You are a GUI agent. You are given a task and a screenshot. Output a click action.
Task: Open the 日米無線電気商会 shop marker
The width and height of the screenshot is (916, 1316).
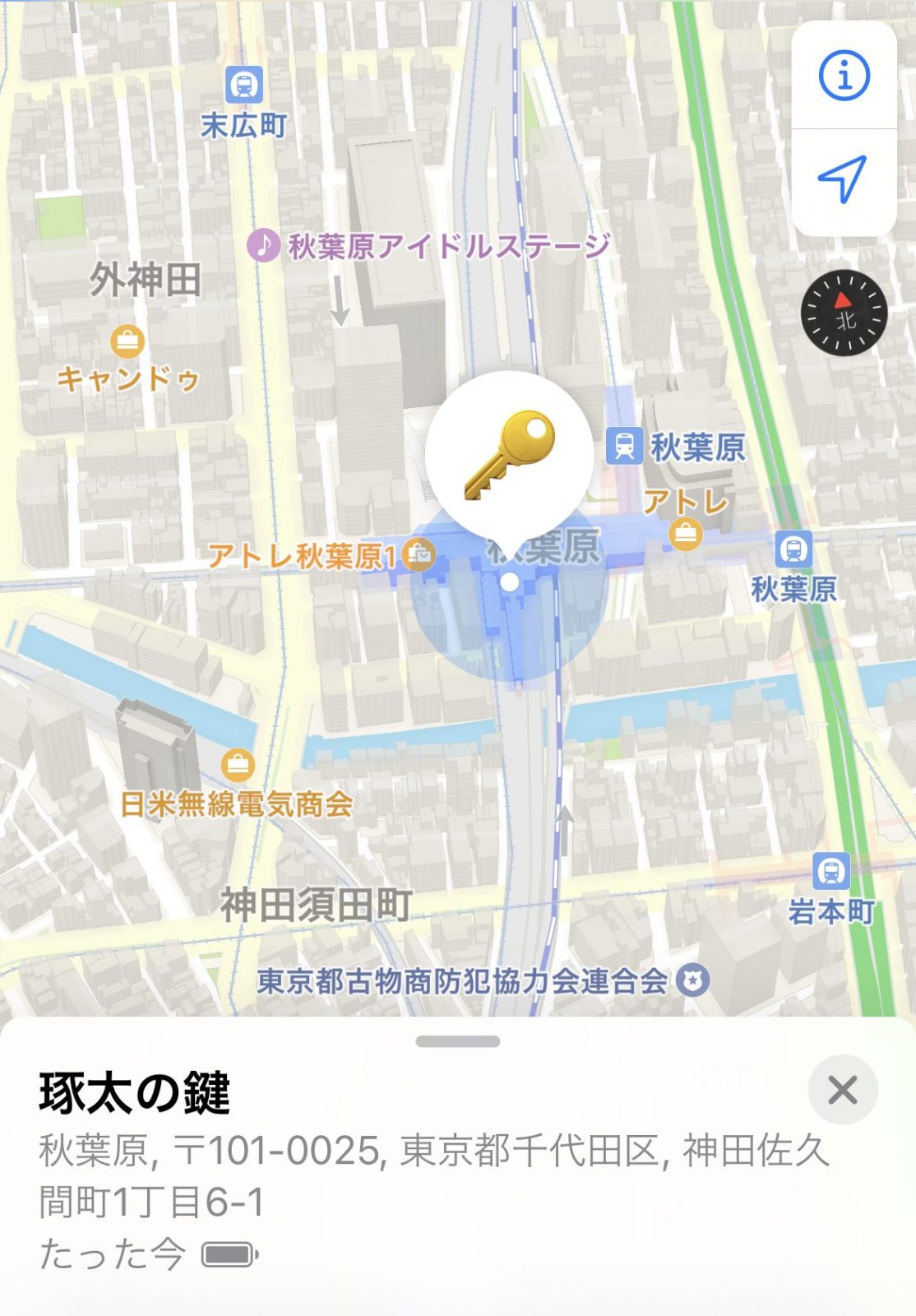tap(238, 765)
